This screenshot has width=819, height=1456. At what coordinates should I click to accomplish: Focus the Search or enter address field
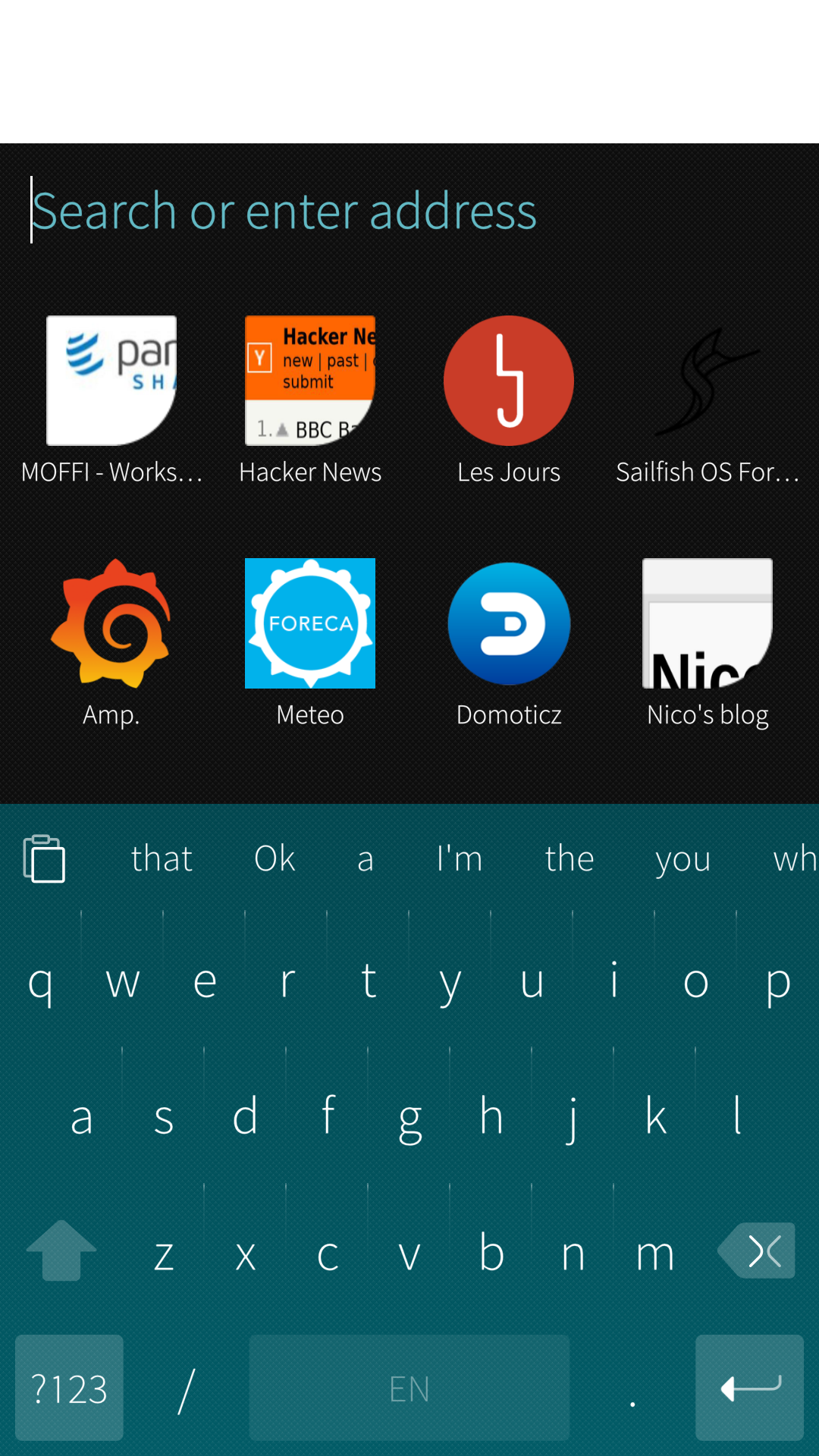409,211
